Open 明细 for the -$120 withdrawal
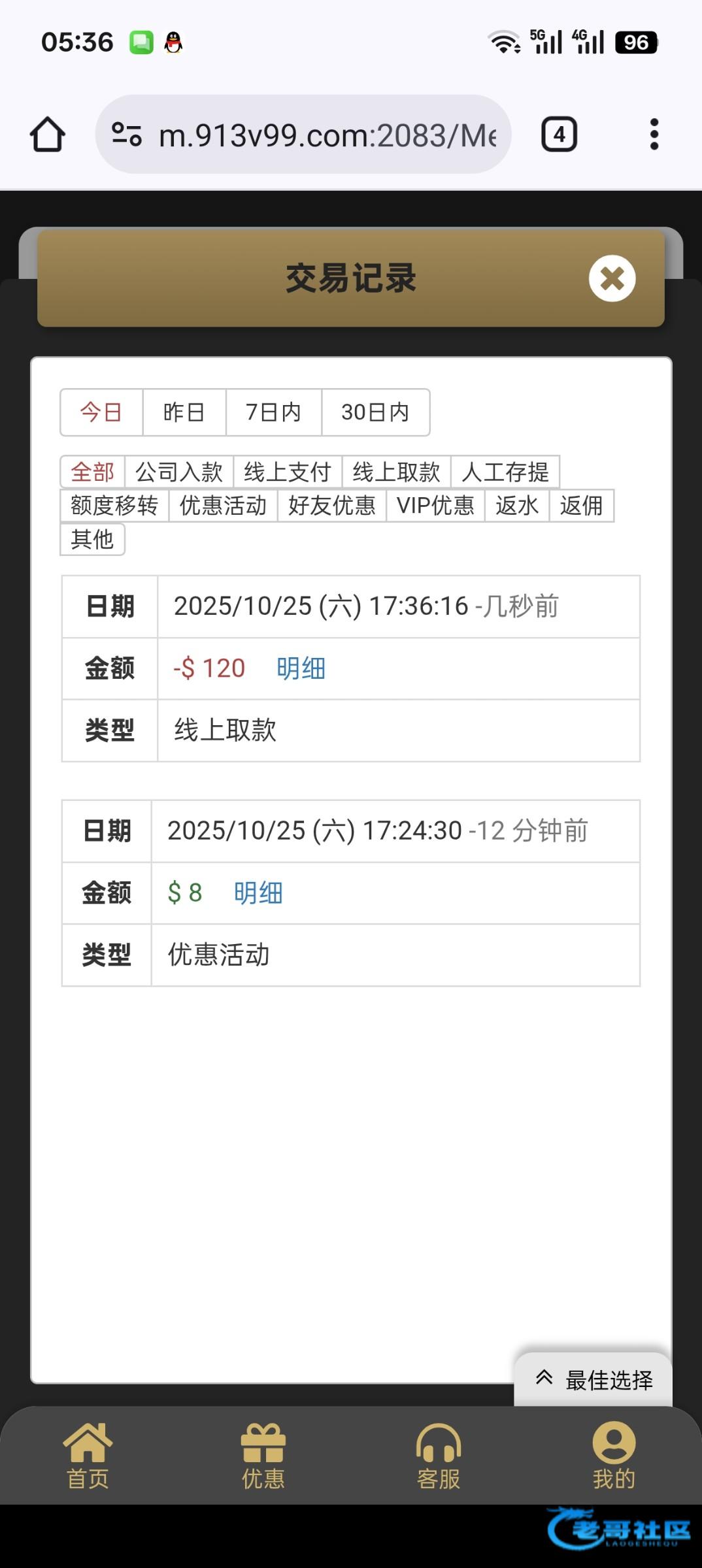 click(x=301, y=668)
